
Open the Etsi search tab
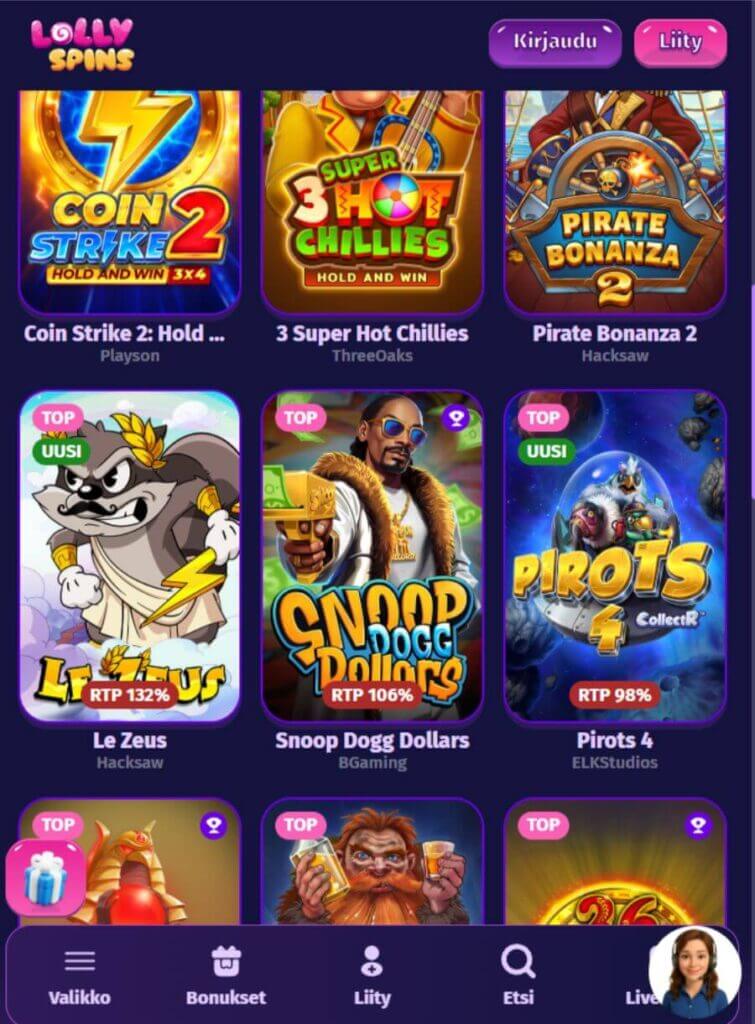518,975
